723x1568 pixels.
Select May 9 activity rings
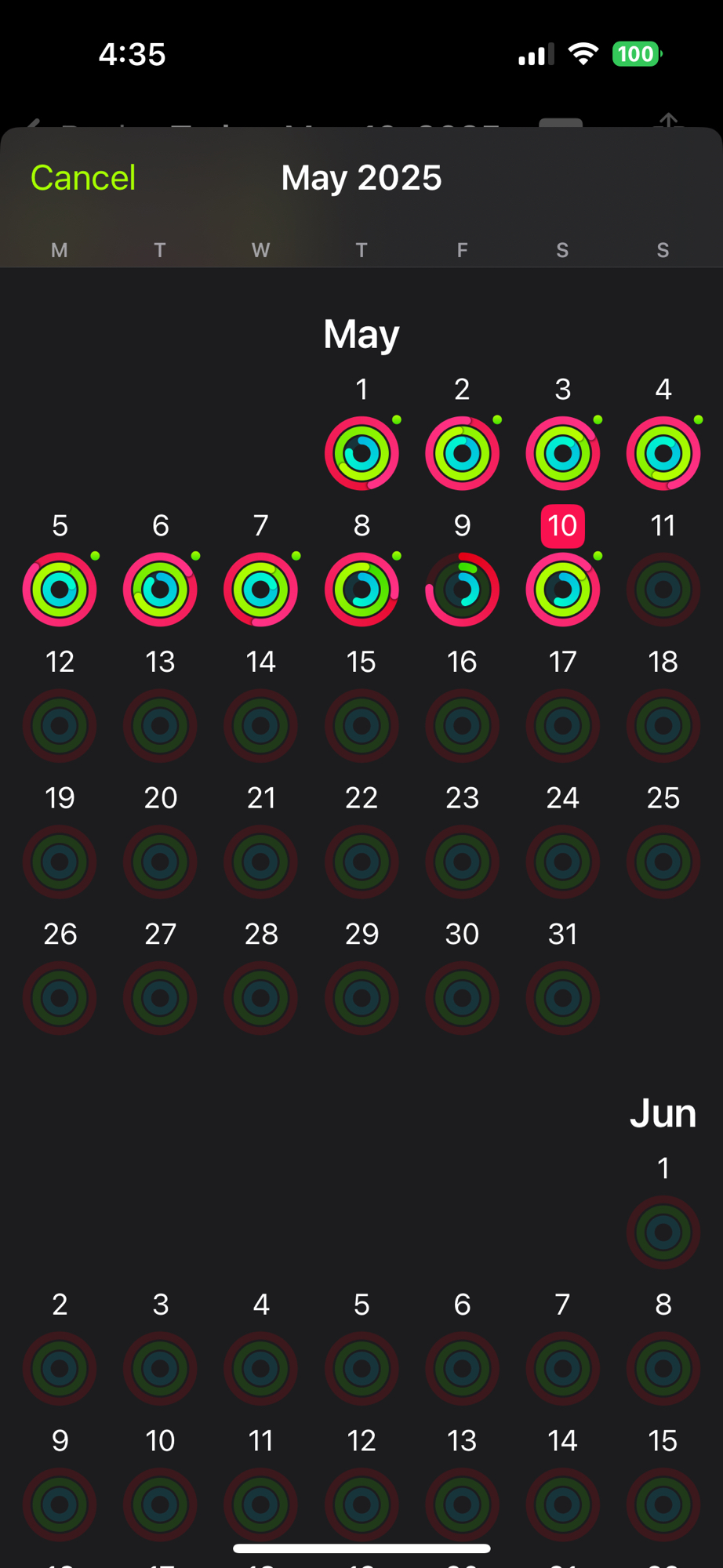[x=462, y=589]
